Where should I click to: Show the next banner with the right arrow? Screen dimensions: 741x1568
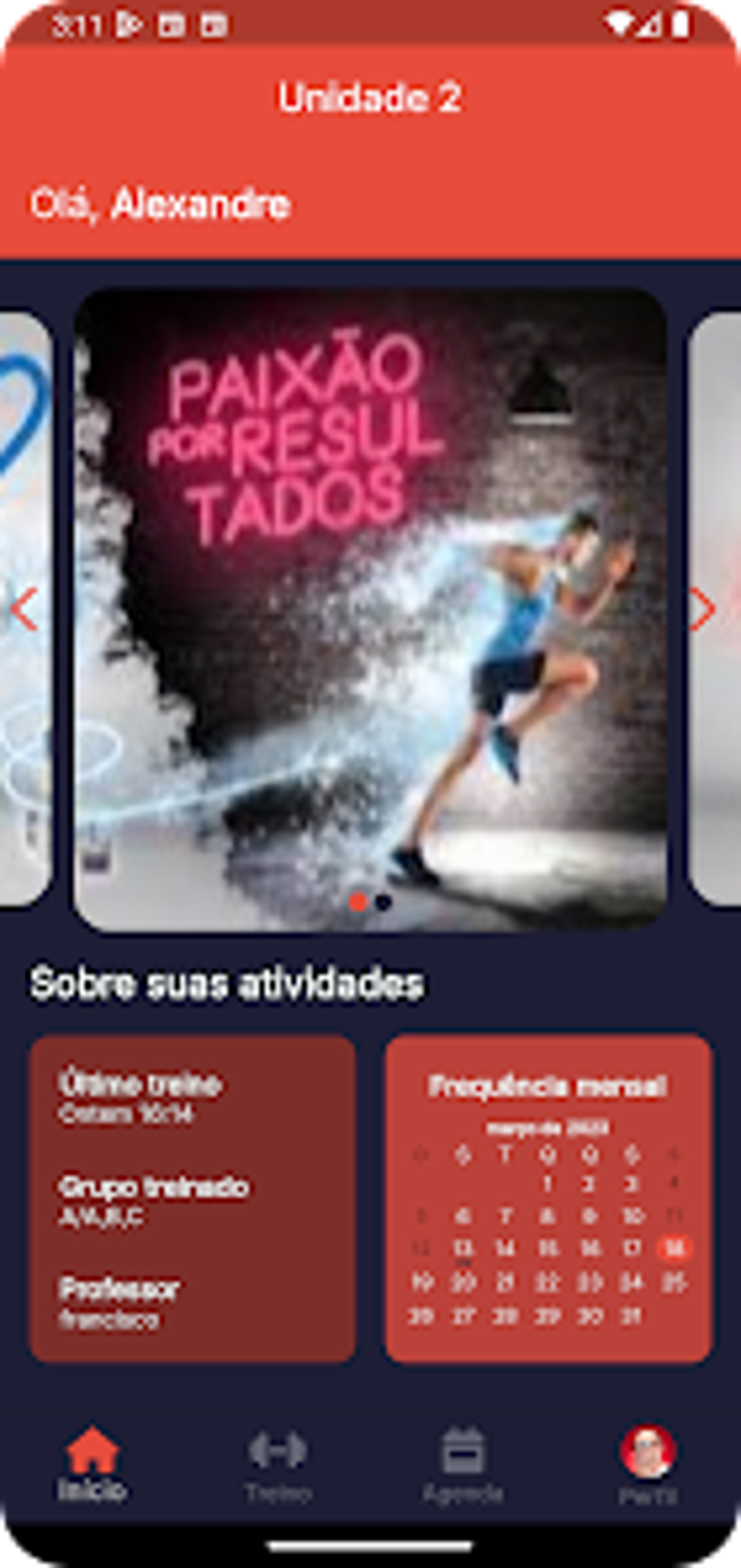(x=702, y=609)
